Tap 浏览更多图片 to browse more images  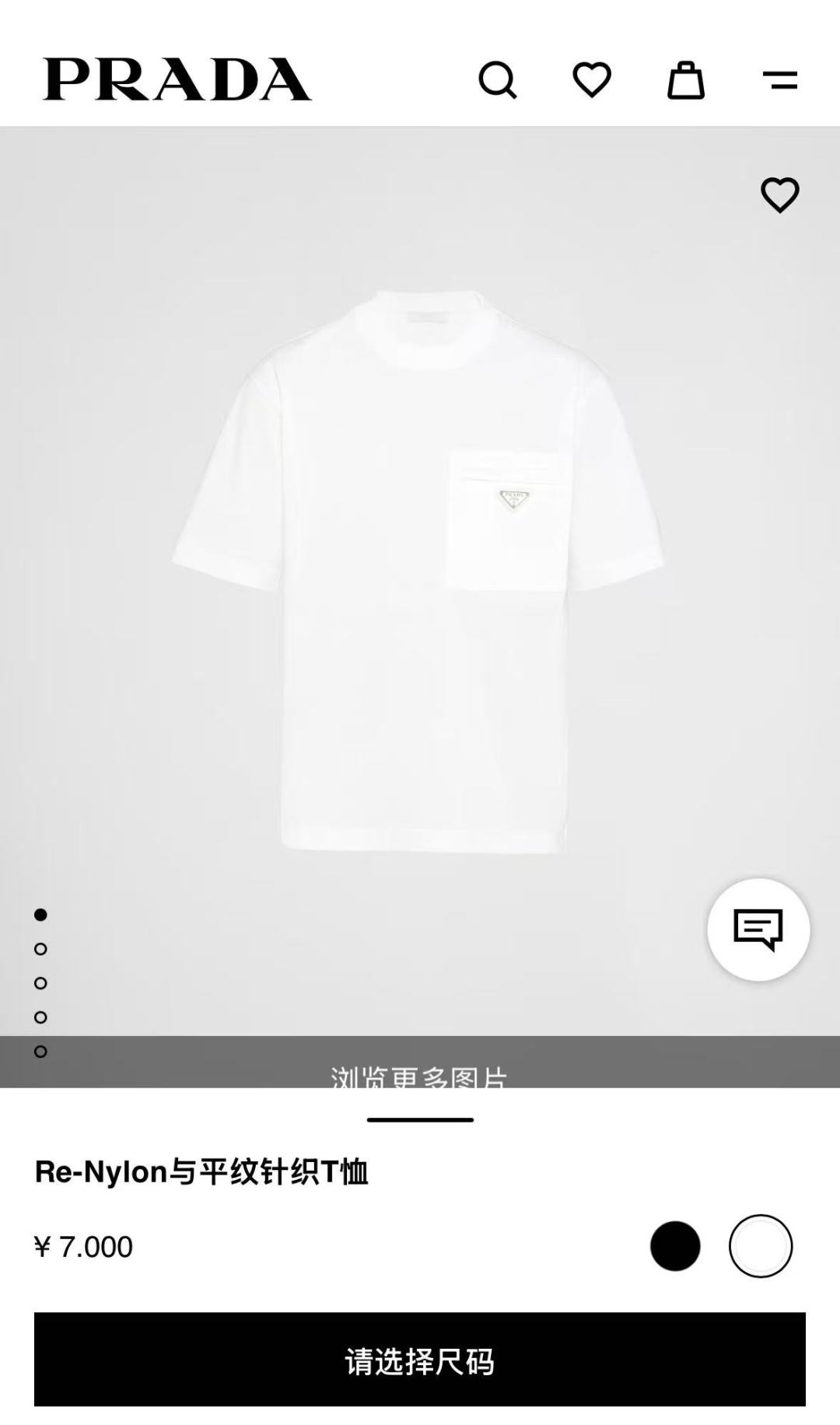(x=420, y=1073)
